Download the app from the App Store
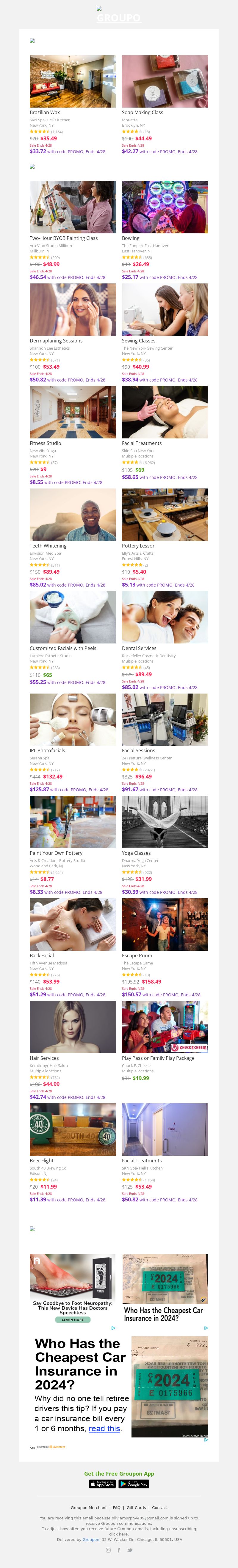The width and height of the screenshot is (238, 1568). click(x=102, y=1484)
